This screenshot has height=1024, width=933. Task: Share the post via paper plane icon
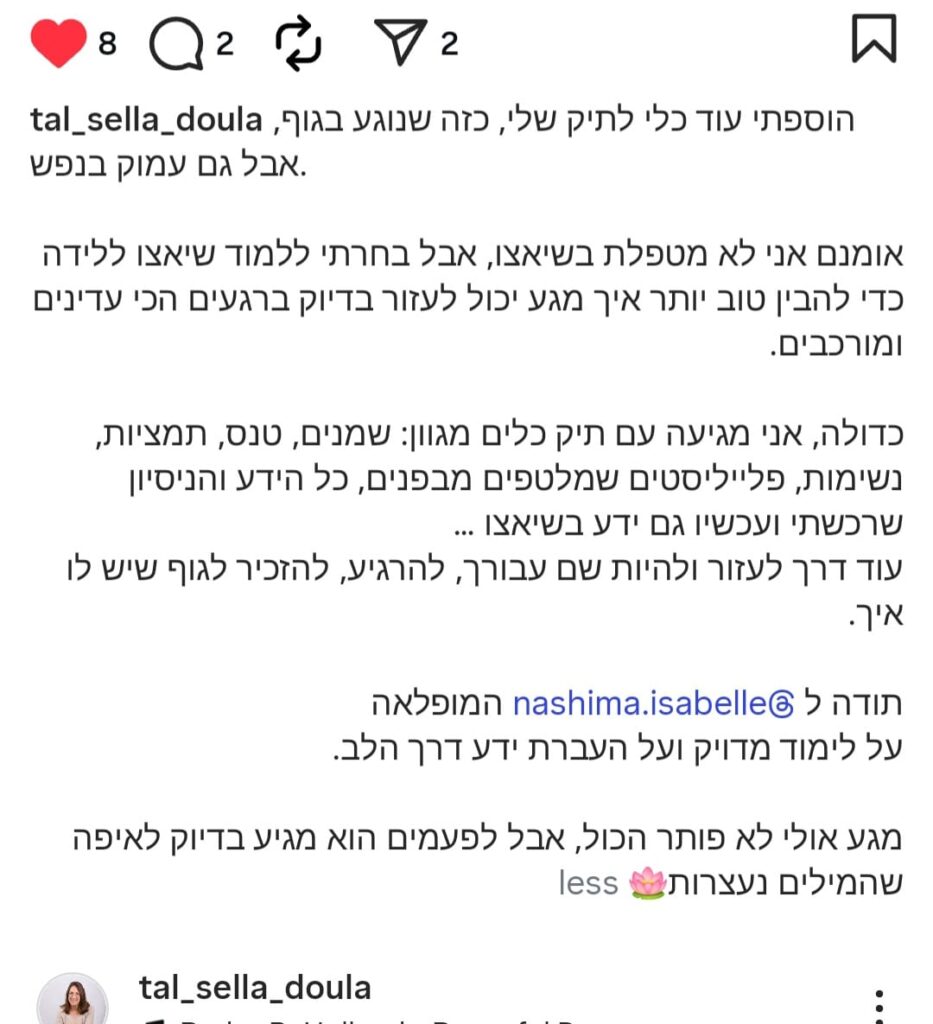pyautogui.click(x=400, y=43)
